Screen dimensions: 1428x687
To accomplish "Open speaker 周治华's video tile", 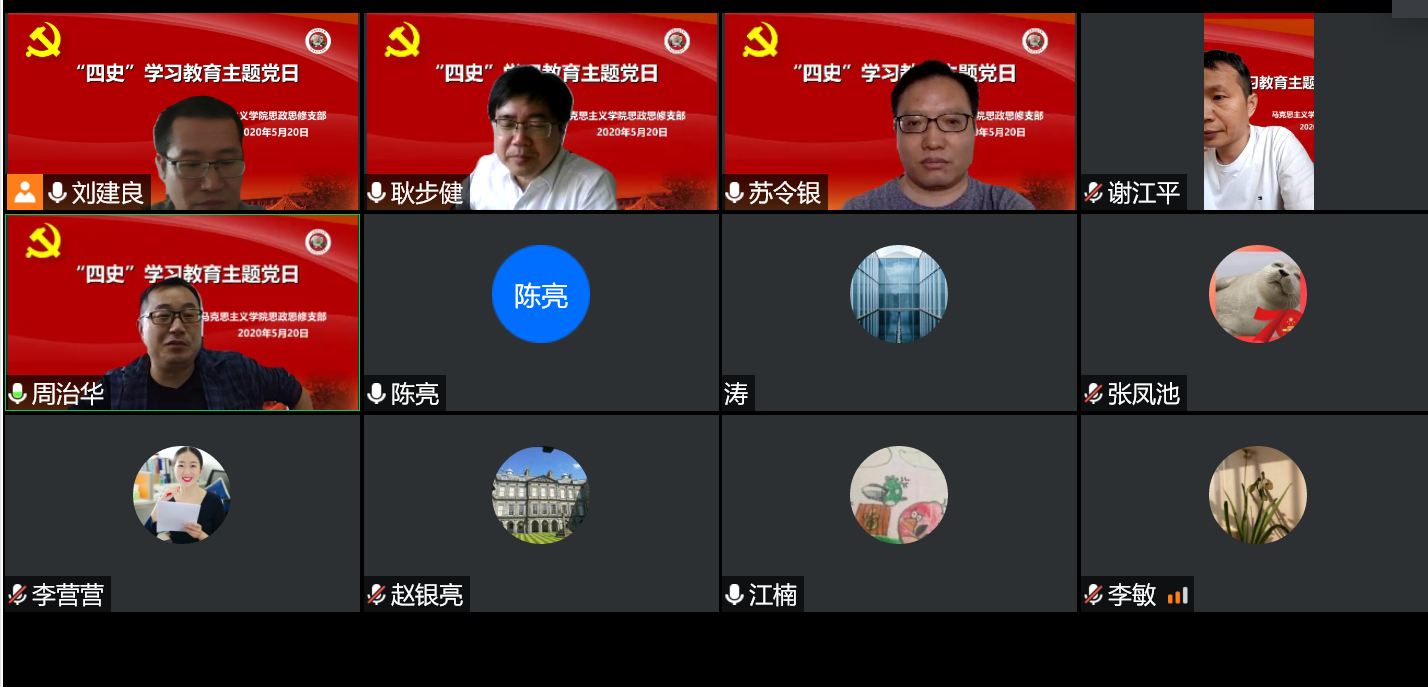I will [x=182, y=312].
